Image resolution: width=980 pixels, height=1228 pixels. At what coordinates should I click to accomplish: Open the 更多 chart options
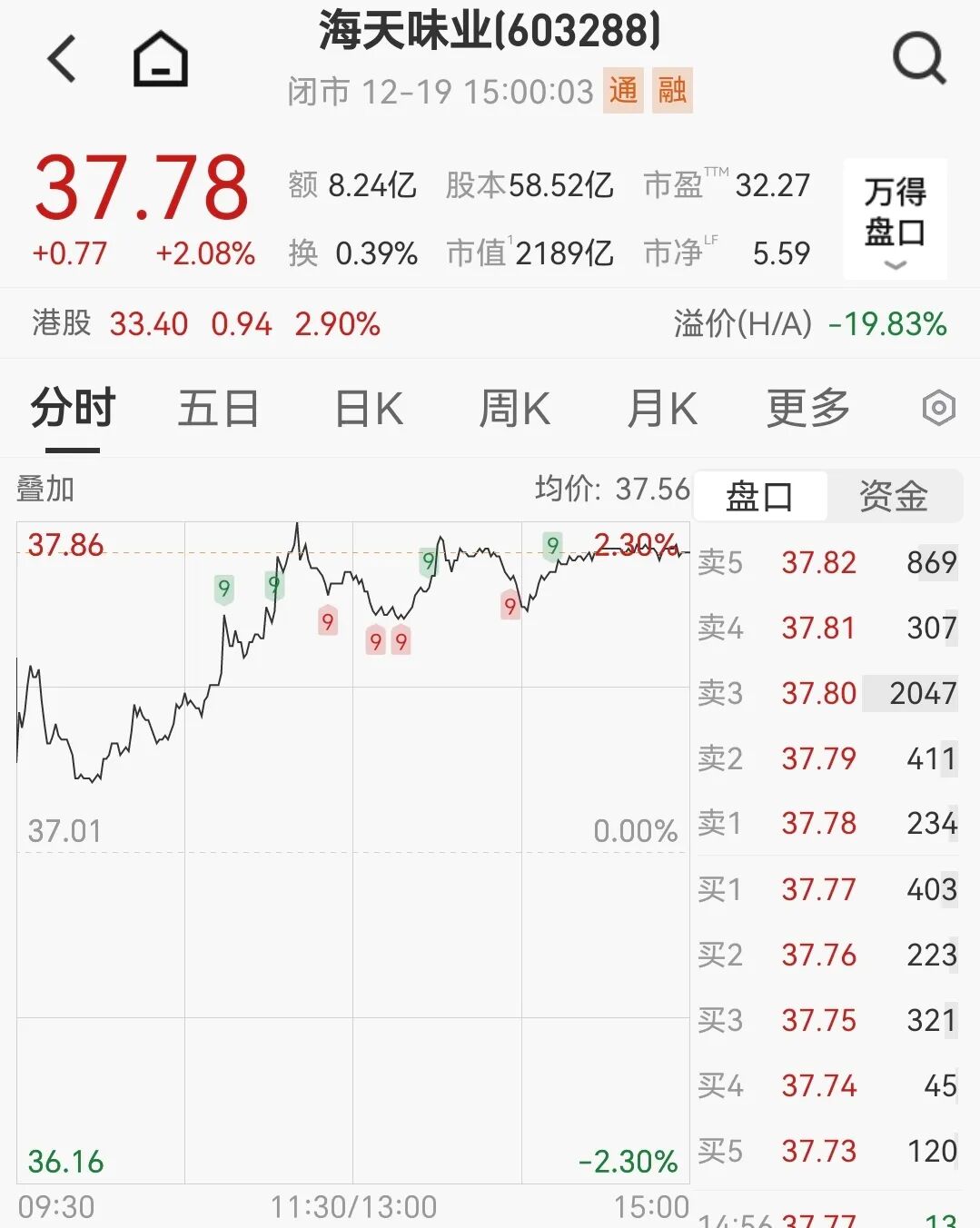(x=807, y=408)
